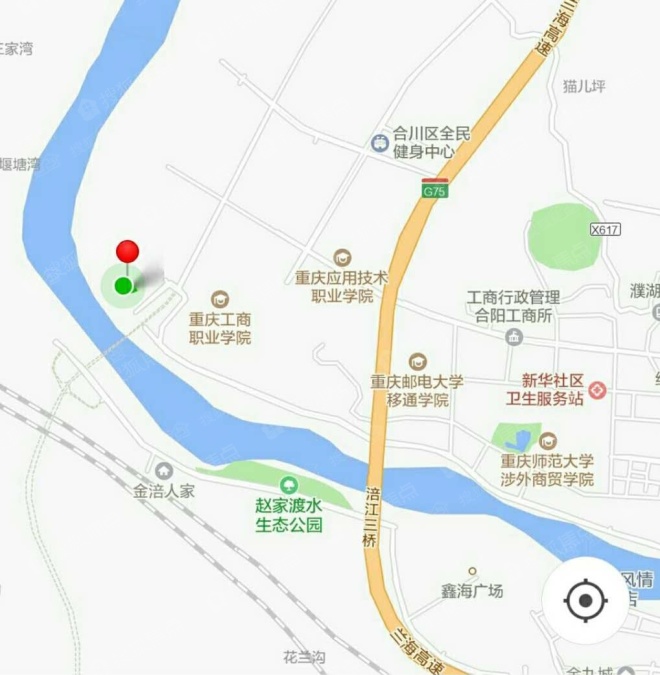Viewport: 660px width, 675px height.
Task: Select 新华社区卫生服务站 marker
Action: coord(597,389)
